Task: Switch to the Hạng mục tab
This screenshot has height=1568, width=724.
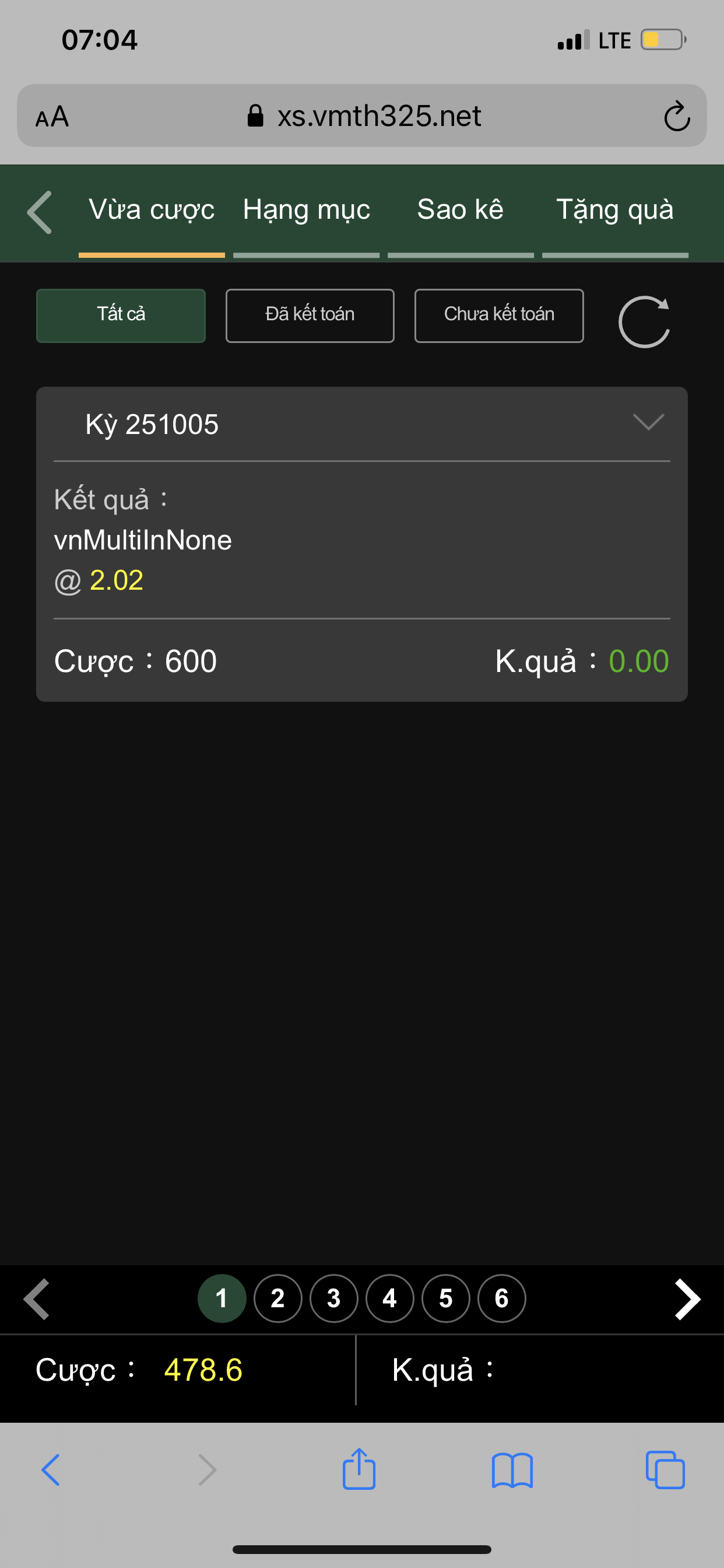Action: point(306,211)
